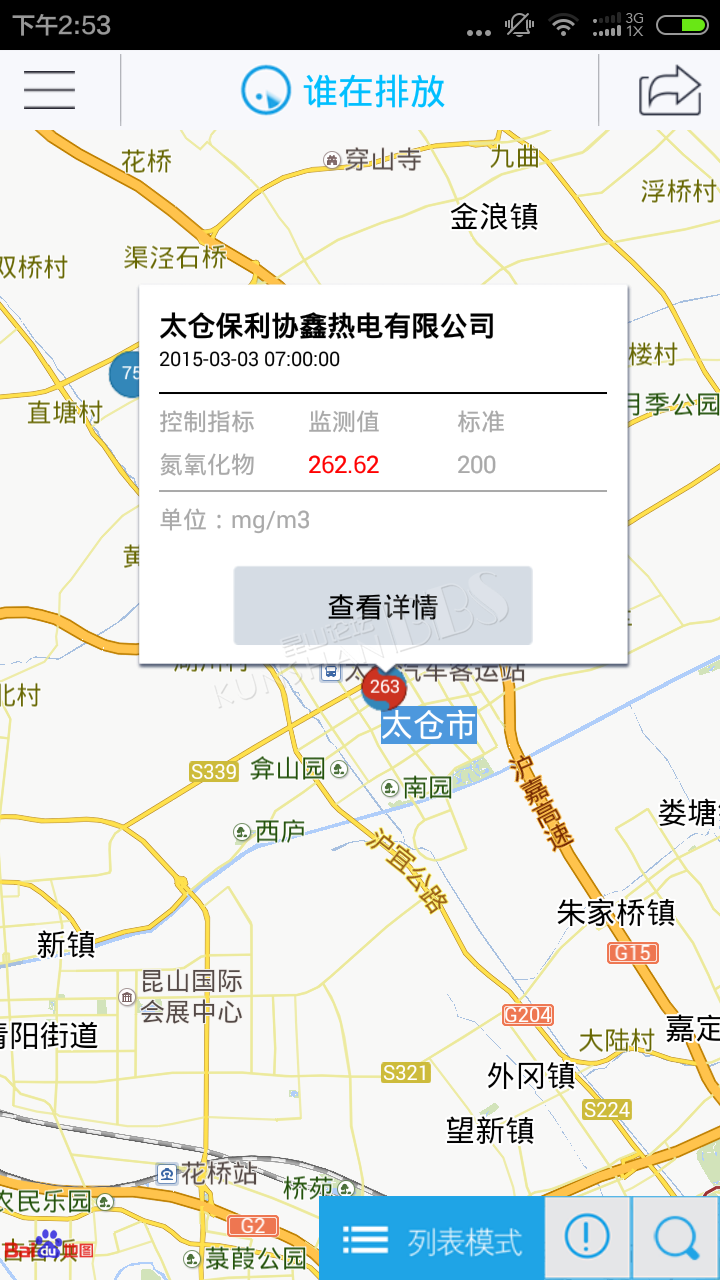Viewport: 720px width, 1280px height.
Task: Open the magnifier search icon
Action: [676, 1239]
